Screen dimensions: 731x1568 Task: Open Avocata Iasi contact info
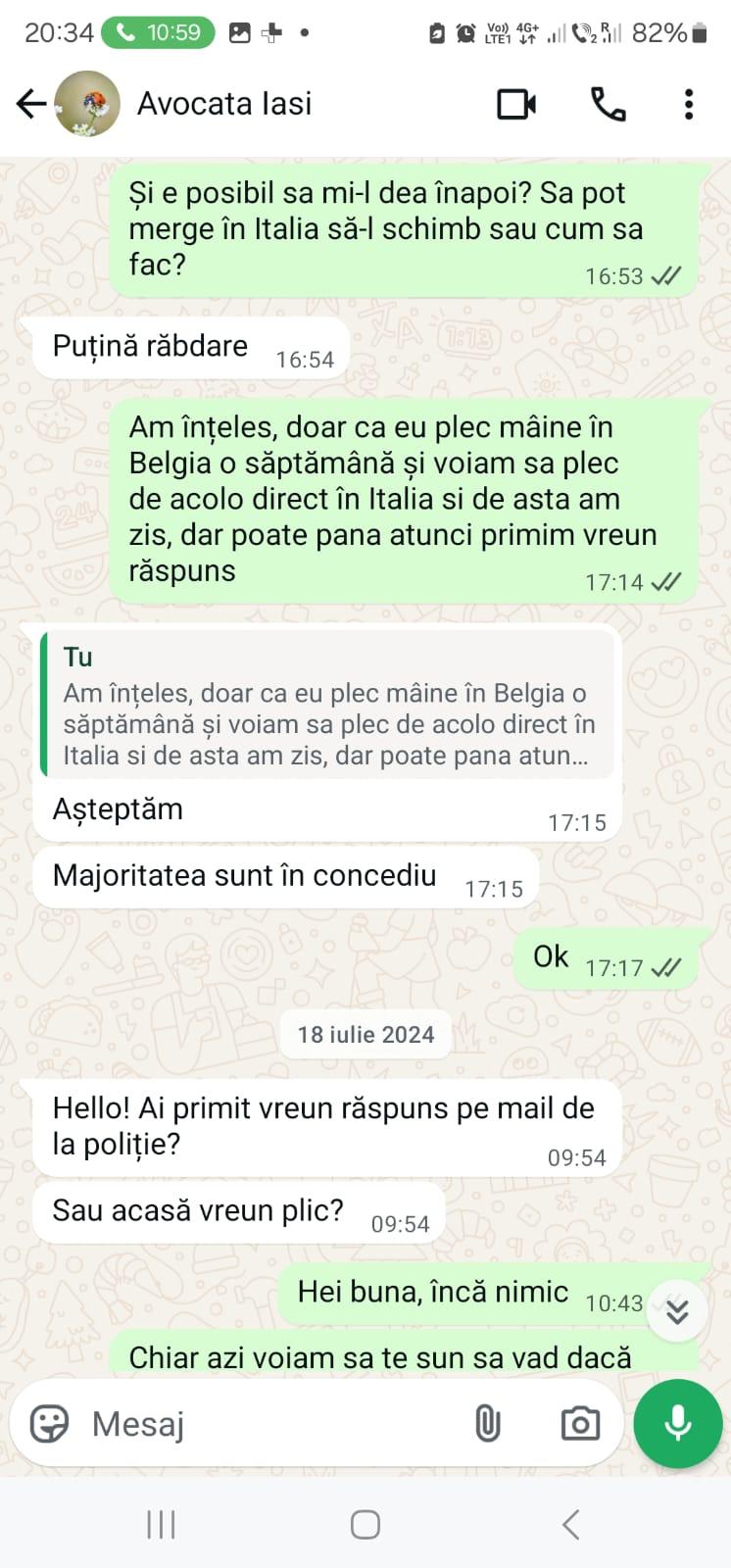[224, 104]
